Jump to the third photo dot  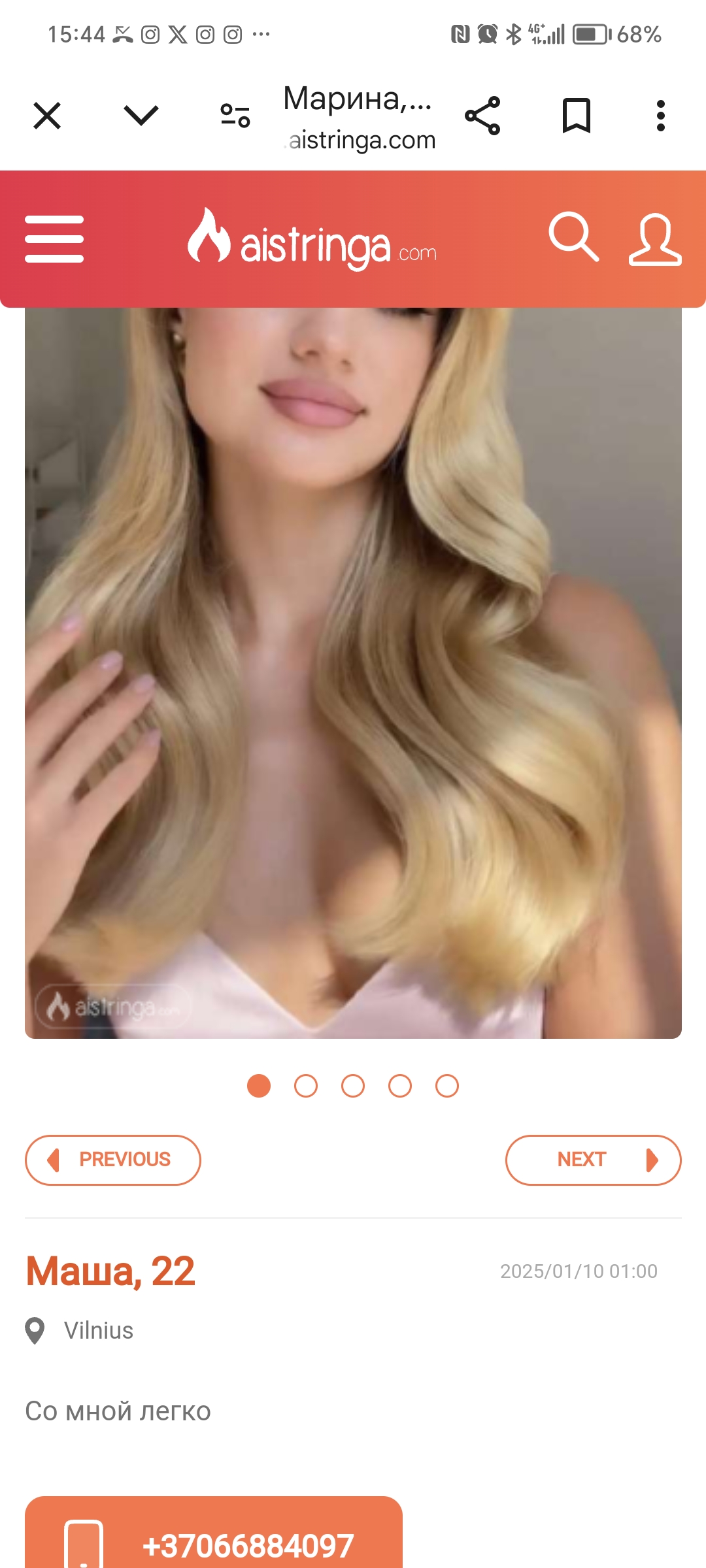coord(353,1086)
